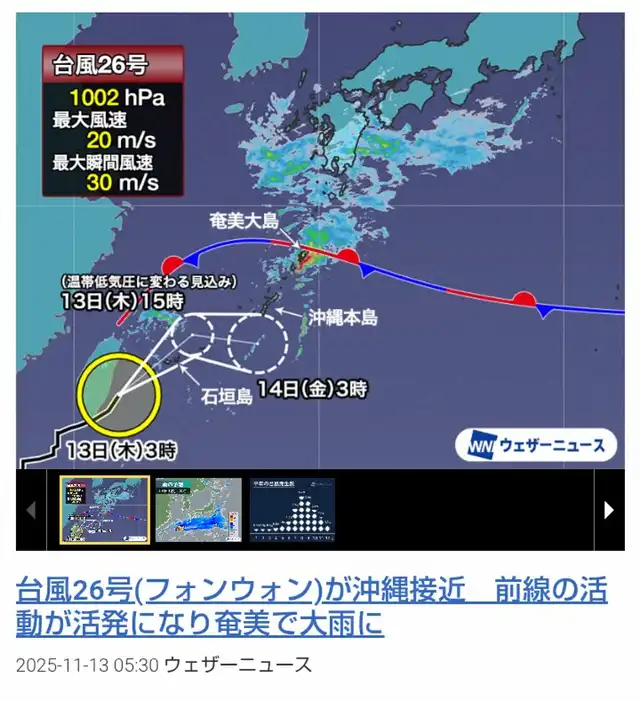Screen dimensions: 640x701
Task: Show the previous gallery image
Action: click(x=31, y=510)
